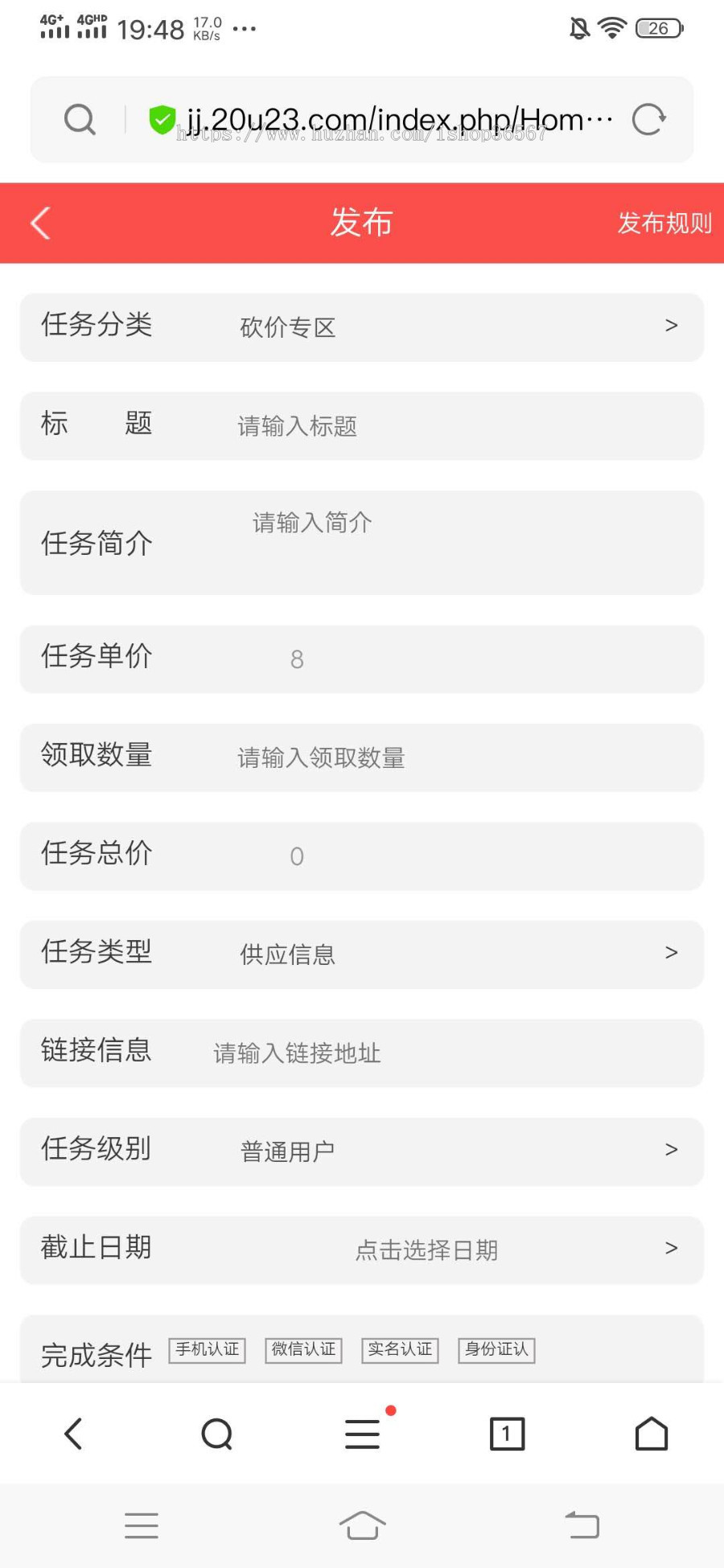724x1568 pixels.
Task: Tap the browser home icon in bottom bar
Action: coord(652,1432)
